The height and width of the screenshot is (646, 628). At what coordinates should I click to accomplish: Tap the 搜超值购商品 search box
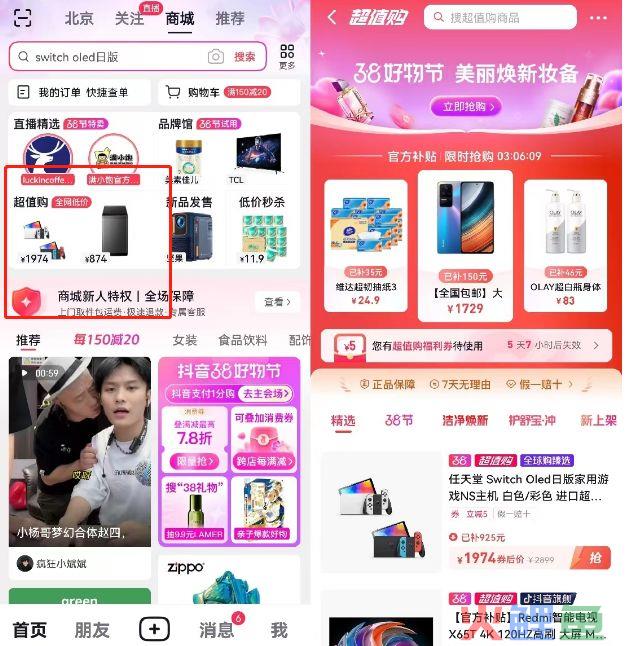coord(500,17)
